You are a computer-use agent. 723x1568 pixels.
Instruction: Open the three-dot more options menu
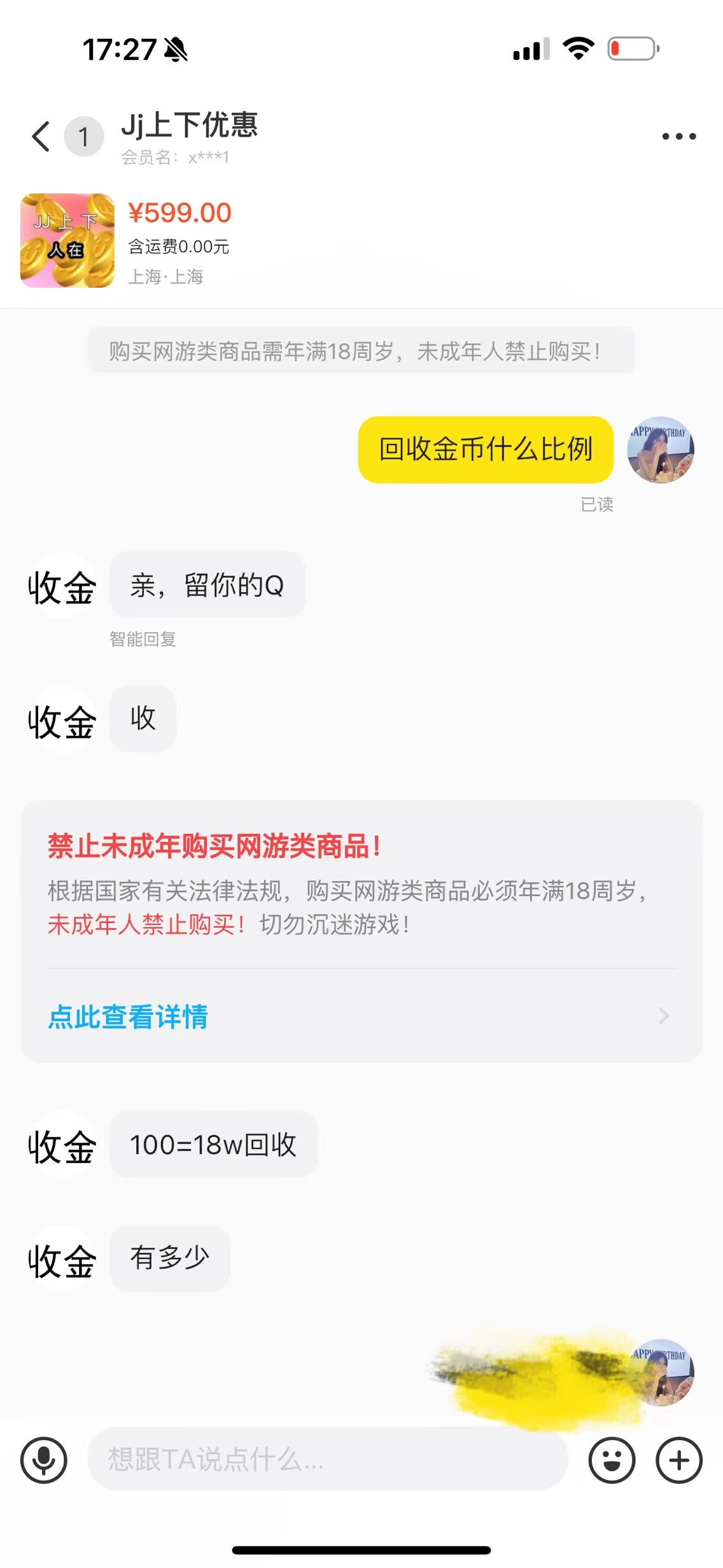tap(678, 136)
